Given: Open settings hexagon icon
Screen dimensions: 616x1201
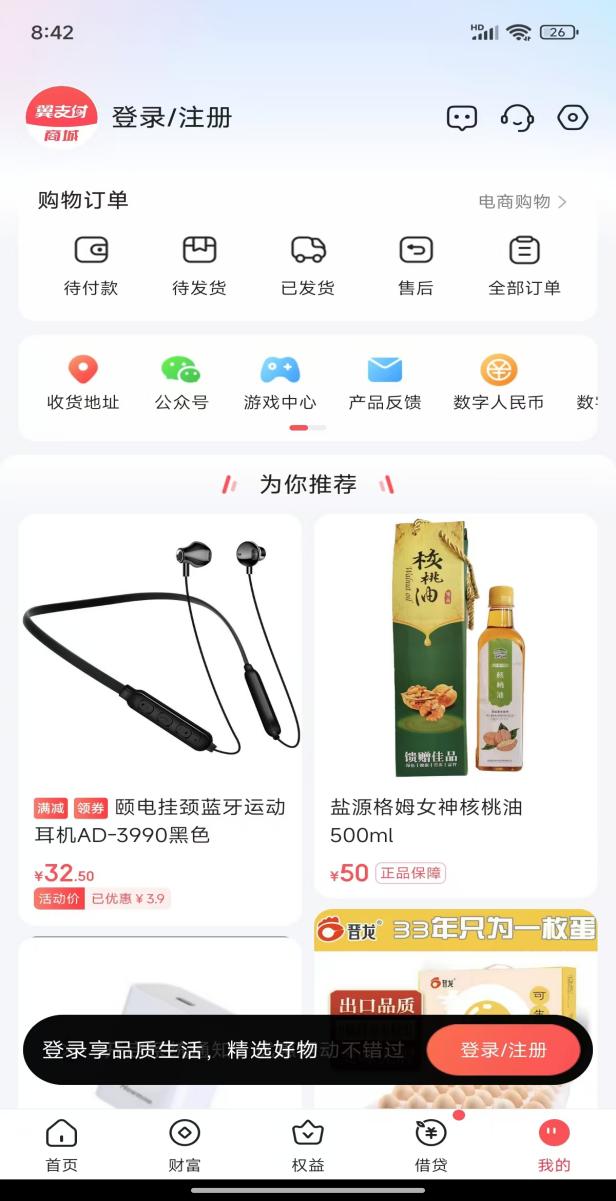Looking at the screenshot, I should 572,118.
